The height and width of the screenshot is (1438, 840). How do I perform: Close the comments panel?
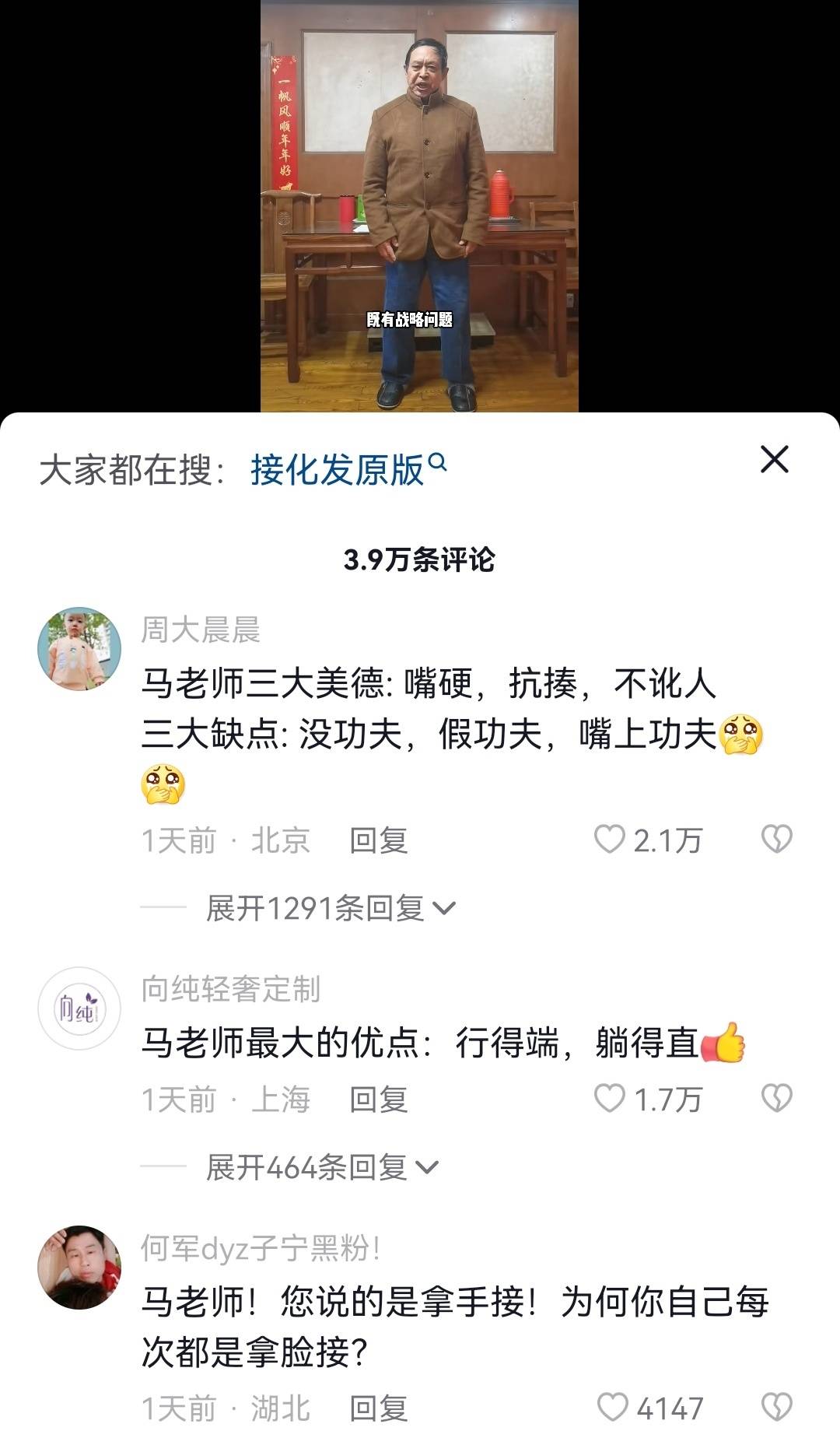click(x=774, y=460)
